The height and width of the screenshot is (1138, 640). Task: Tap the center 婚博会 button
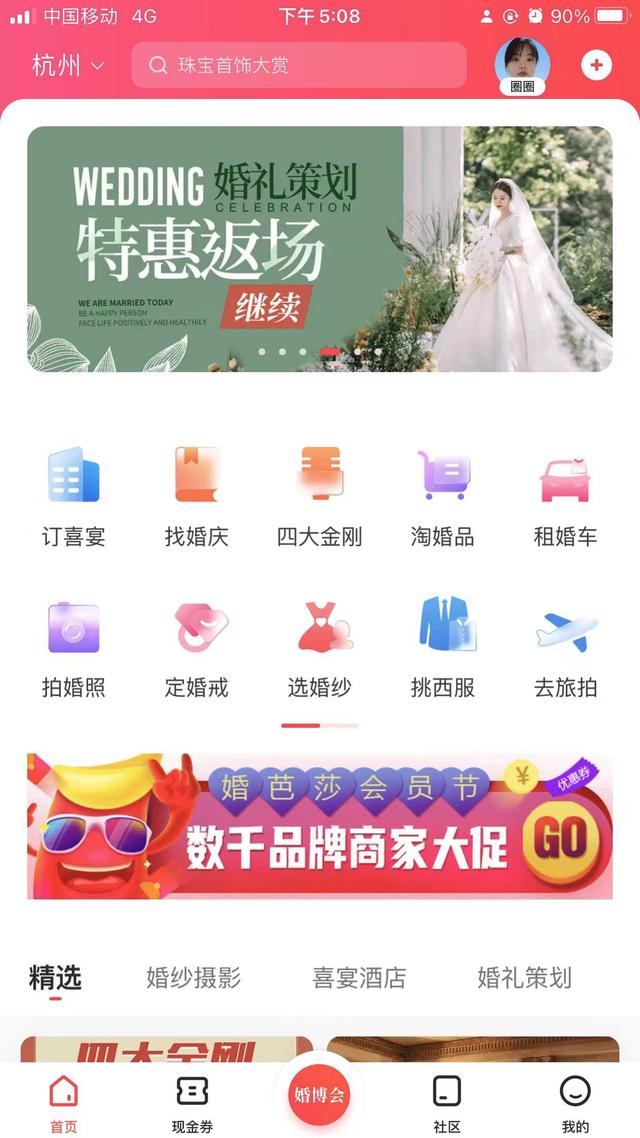pyautogui.click(x=319, y=1093)
